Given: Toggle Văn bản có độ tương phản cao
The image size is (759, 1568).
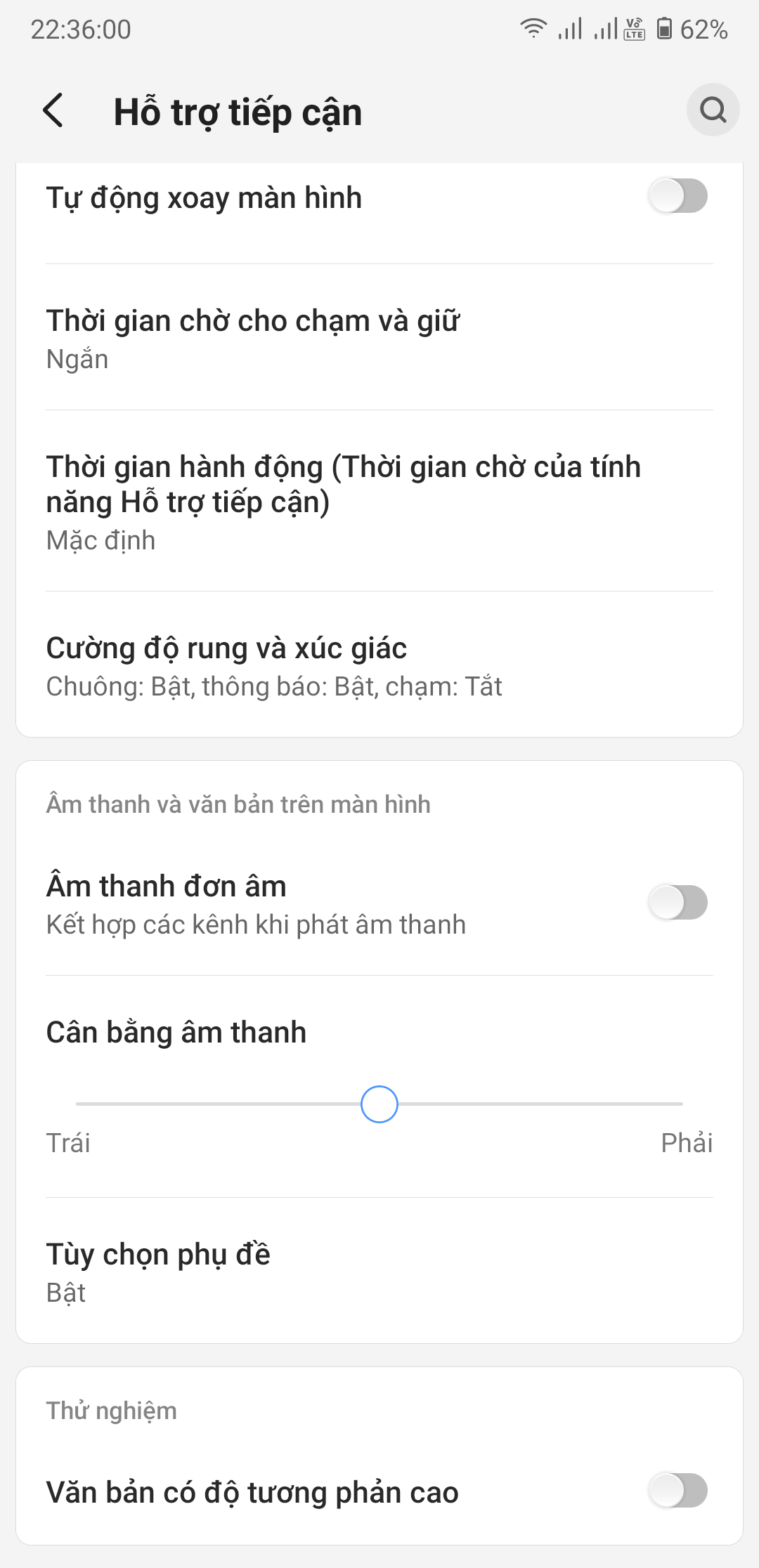Looking at the screenshot, I should point(677,1491).
